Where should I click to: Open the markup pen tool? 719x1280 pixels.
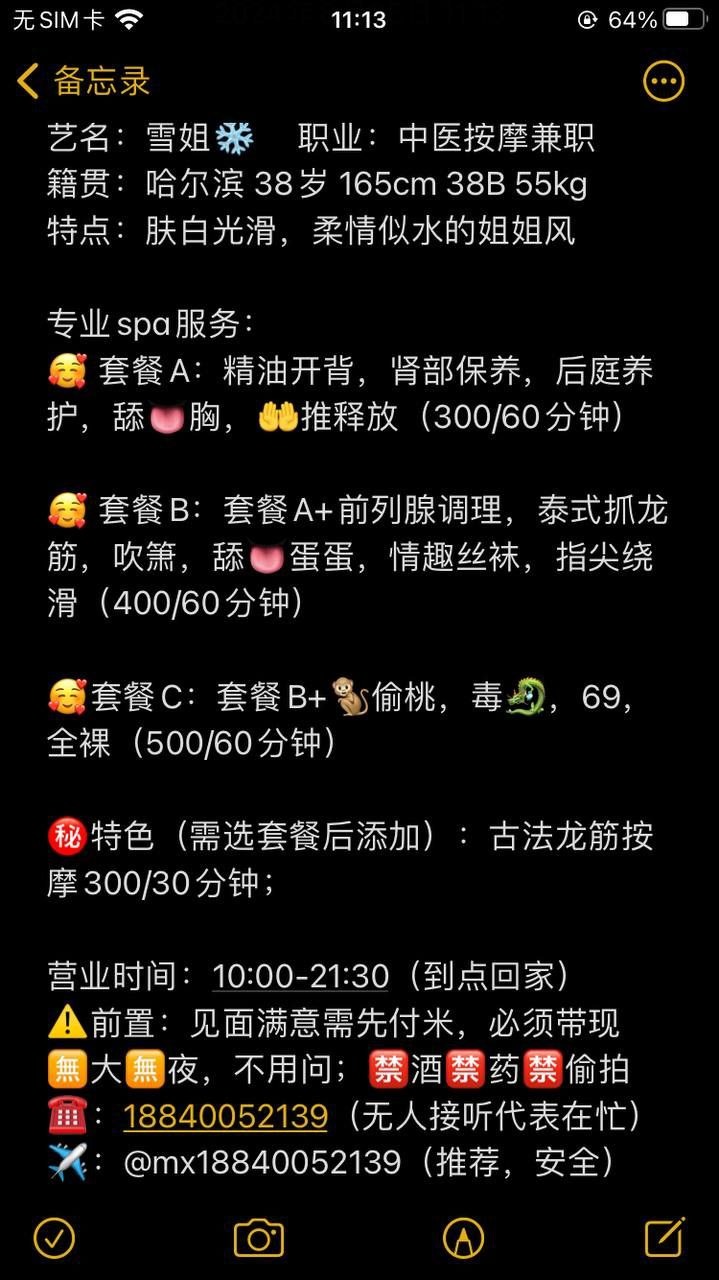coord(463,1238)
